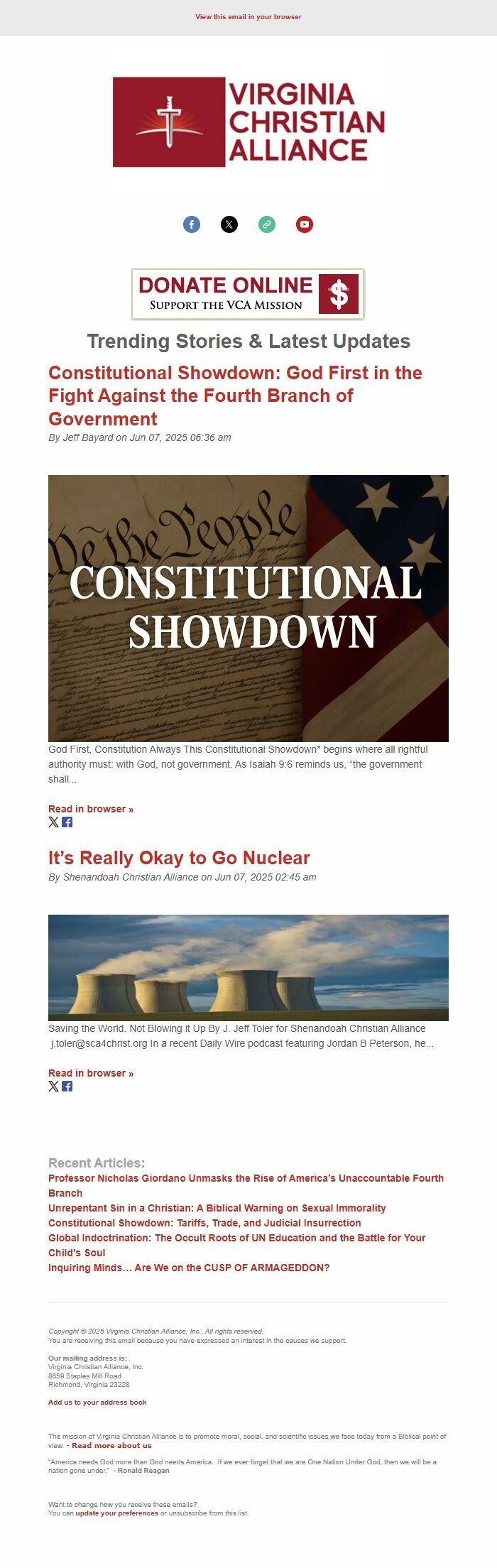Viewport: 497px width, 1568px height.
Task: Open 'Inquiring Minds… CUSP OF ARMAGEDDON' article
Action: [189, 1268]
